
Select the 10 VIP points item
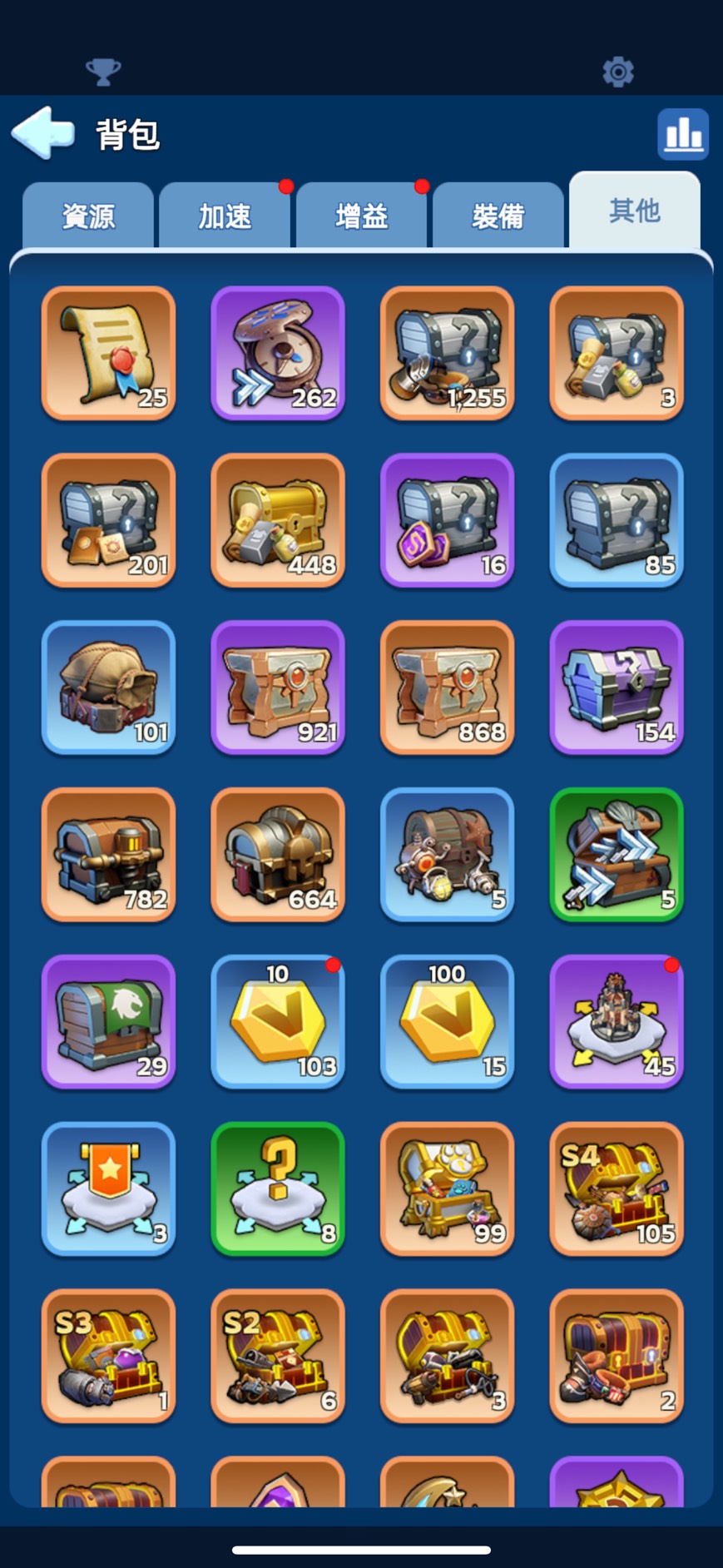point(278,1021)
